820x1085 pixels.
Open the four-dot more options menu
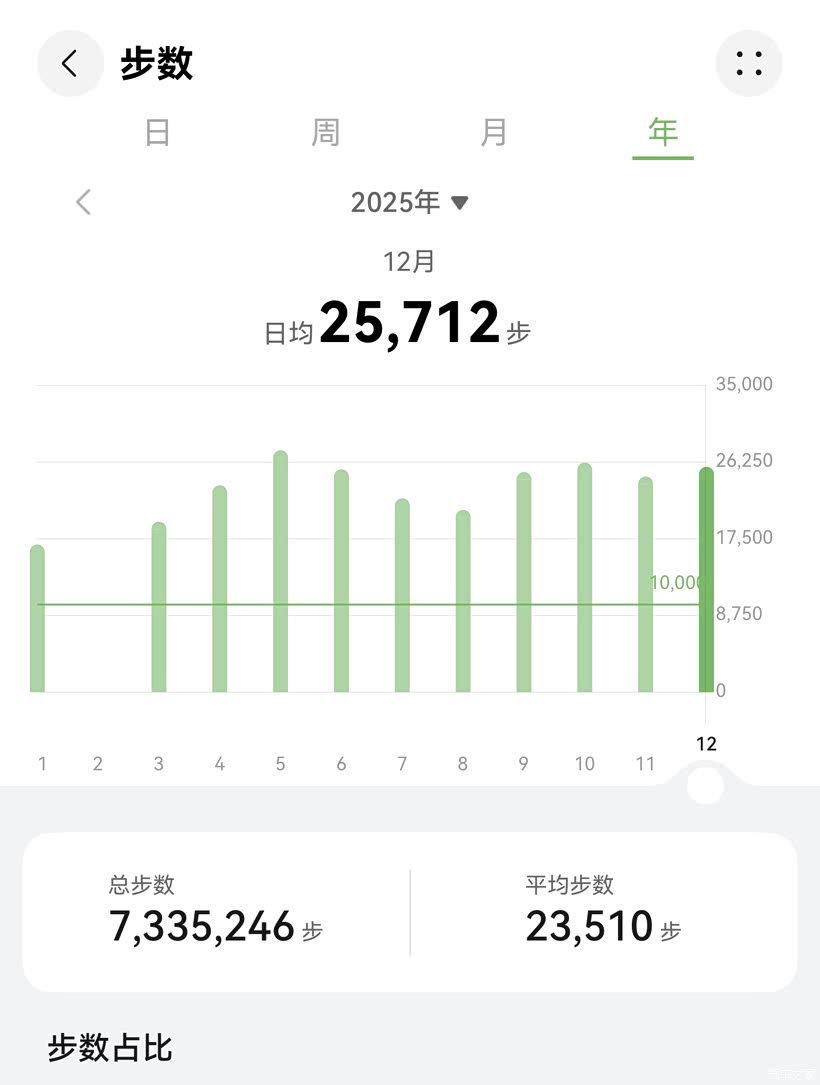click(749, 64)
